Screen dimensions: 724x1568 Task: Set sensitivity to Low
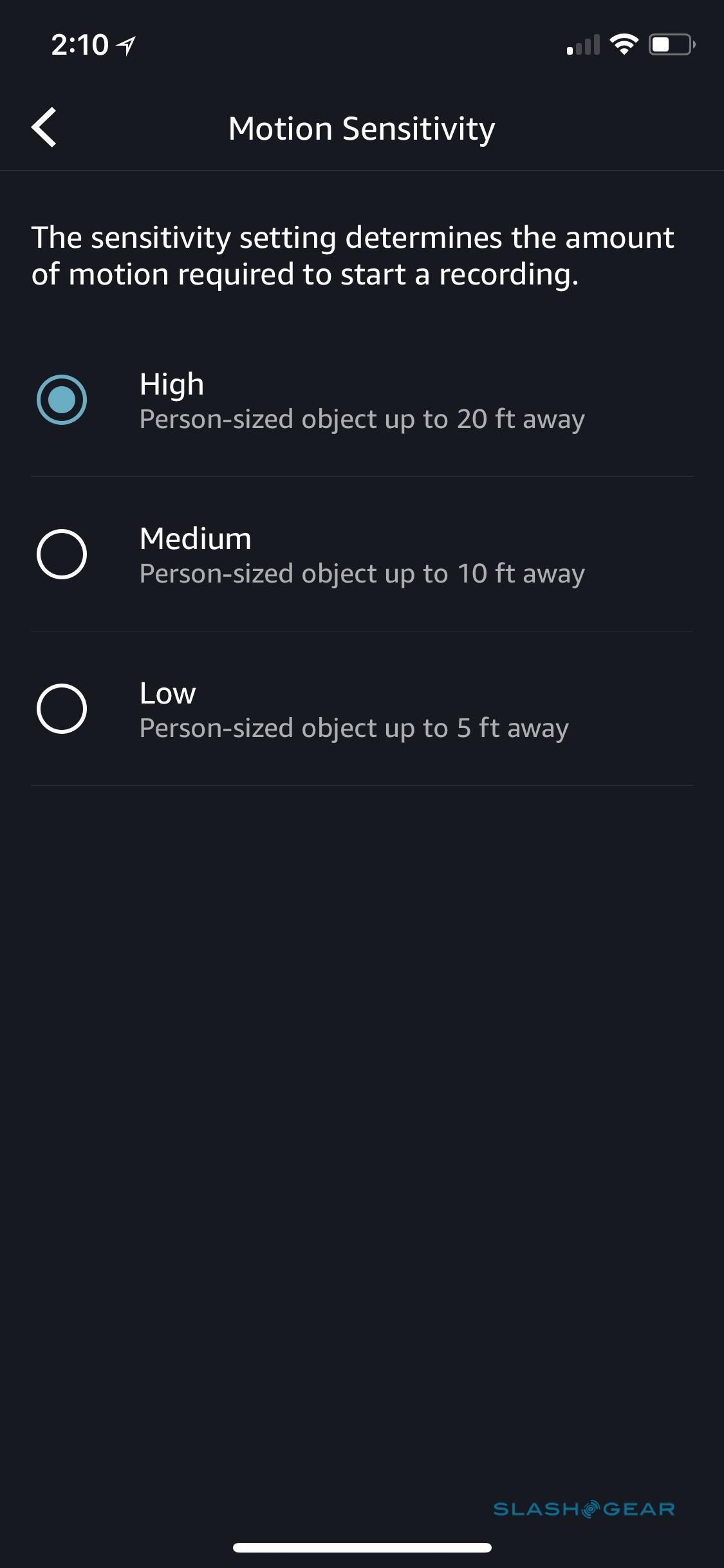(x=62, y=709)
